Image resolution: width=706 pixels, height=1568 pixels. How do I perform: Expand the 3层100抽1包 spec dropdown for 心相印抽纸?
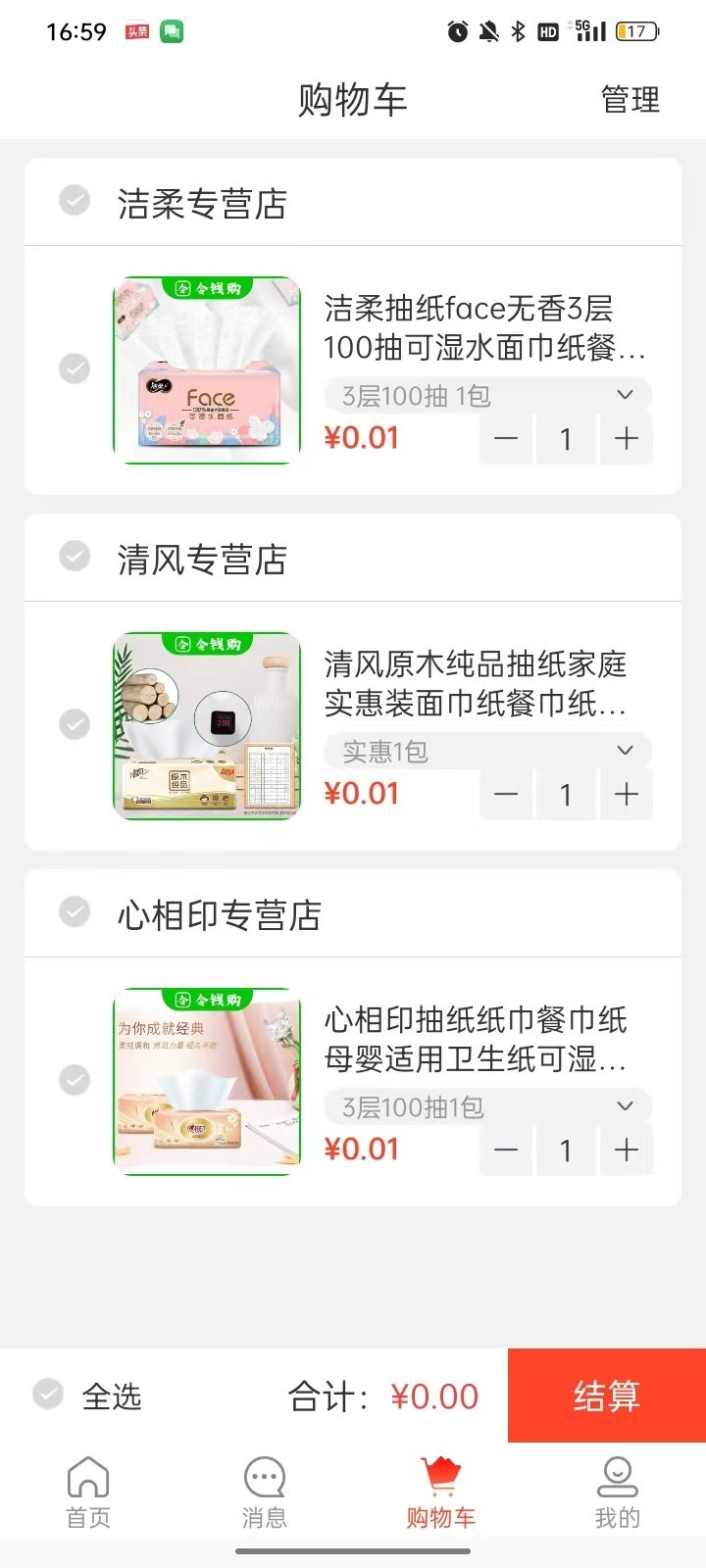click(487, 1106)
